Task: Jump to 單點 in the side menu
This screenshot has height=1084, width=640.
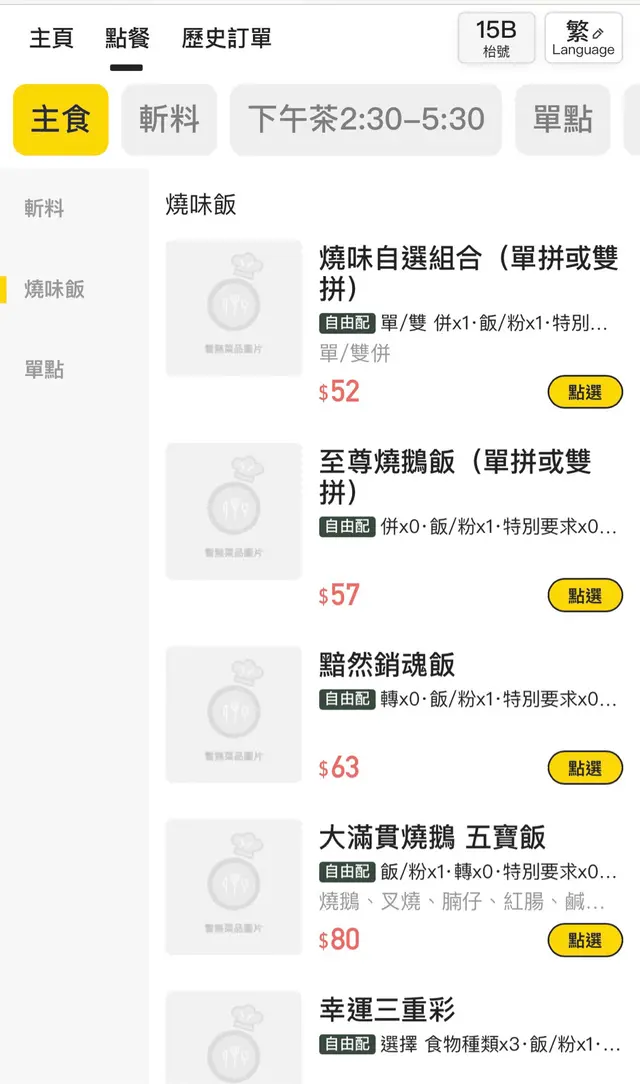Action: tap(44, 369)
